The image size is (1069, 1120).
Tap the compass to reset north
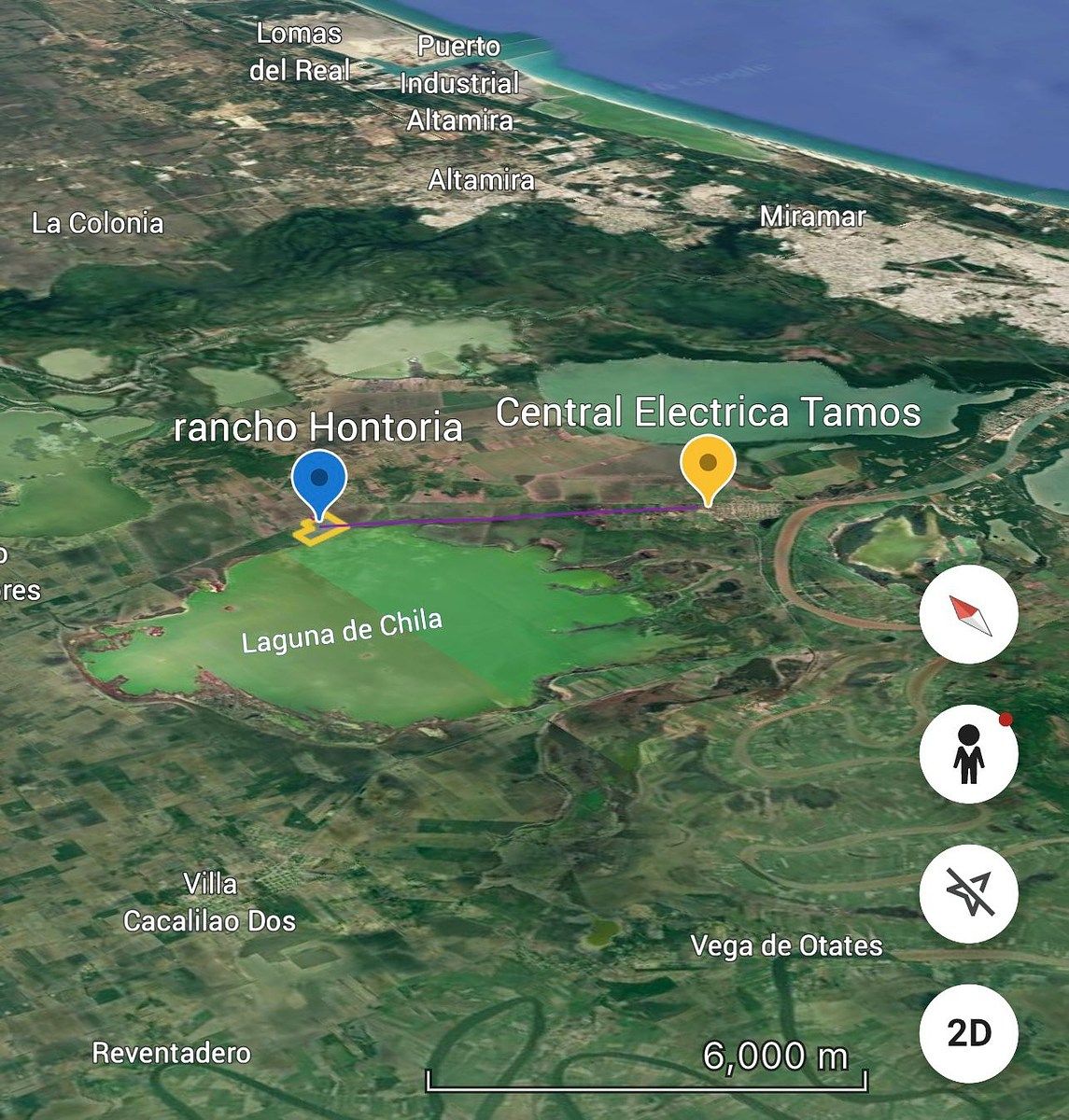pos(968,614)
